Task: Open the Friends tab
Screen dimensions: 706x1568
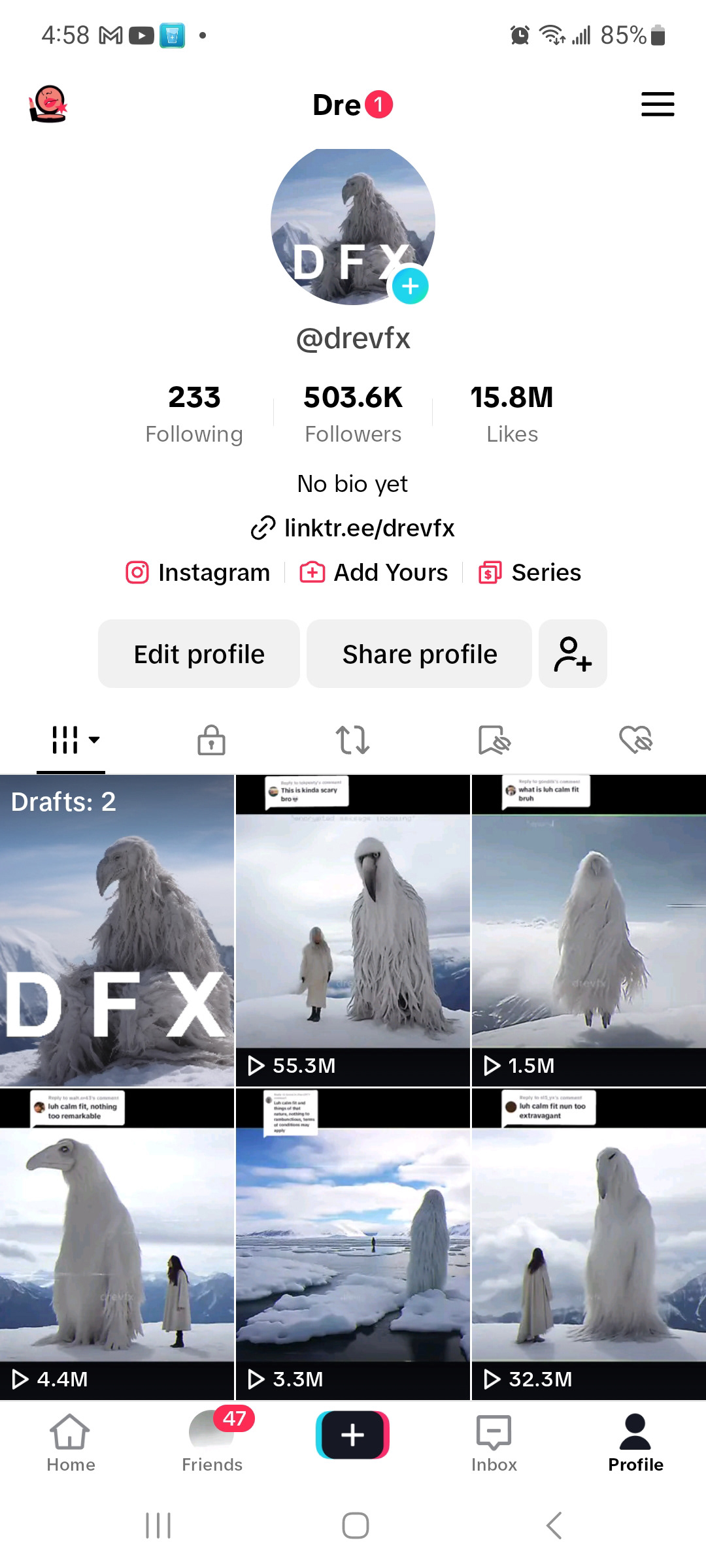Action: (x=212, y=1444)
